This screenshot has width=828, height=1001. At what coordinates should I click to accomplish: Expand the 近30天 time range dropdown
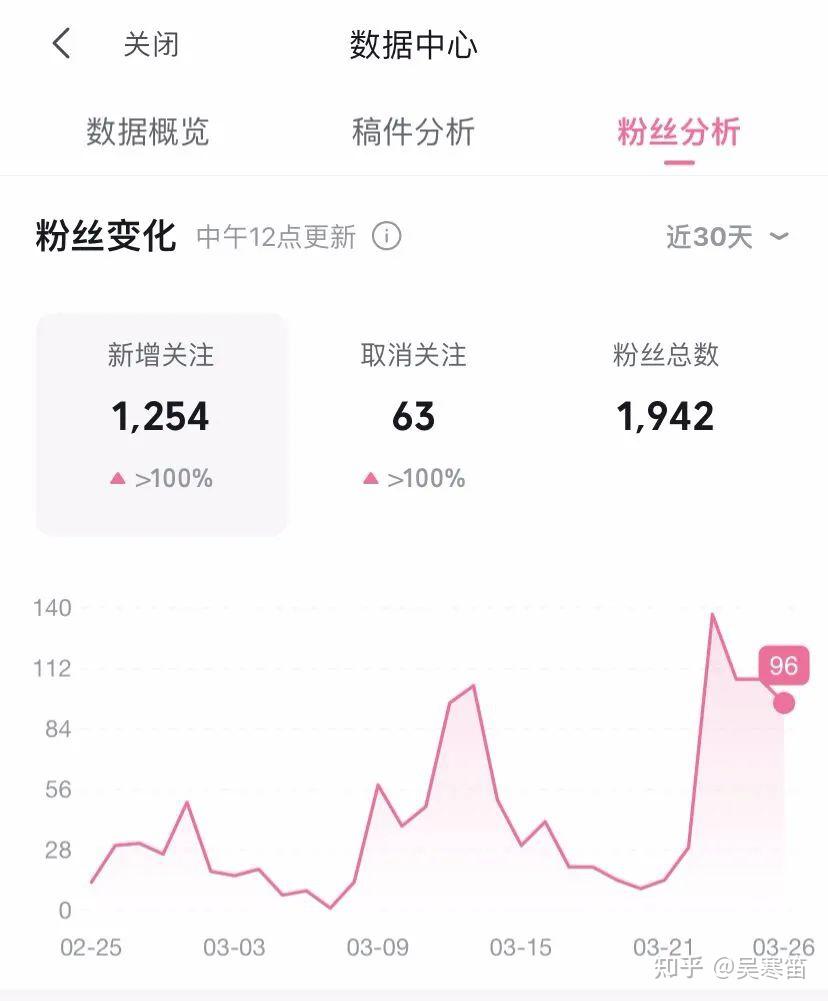[x=727, y=237]
